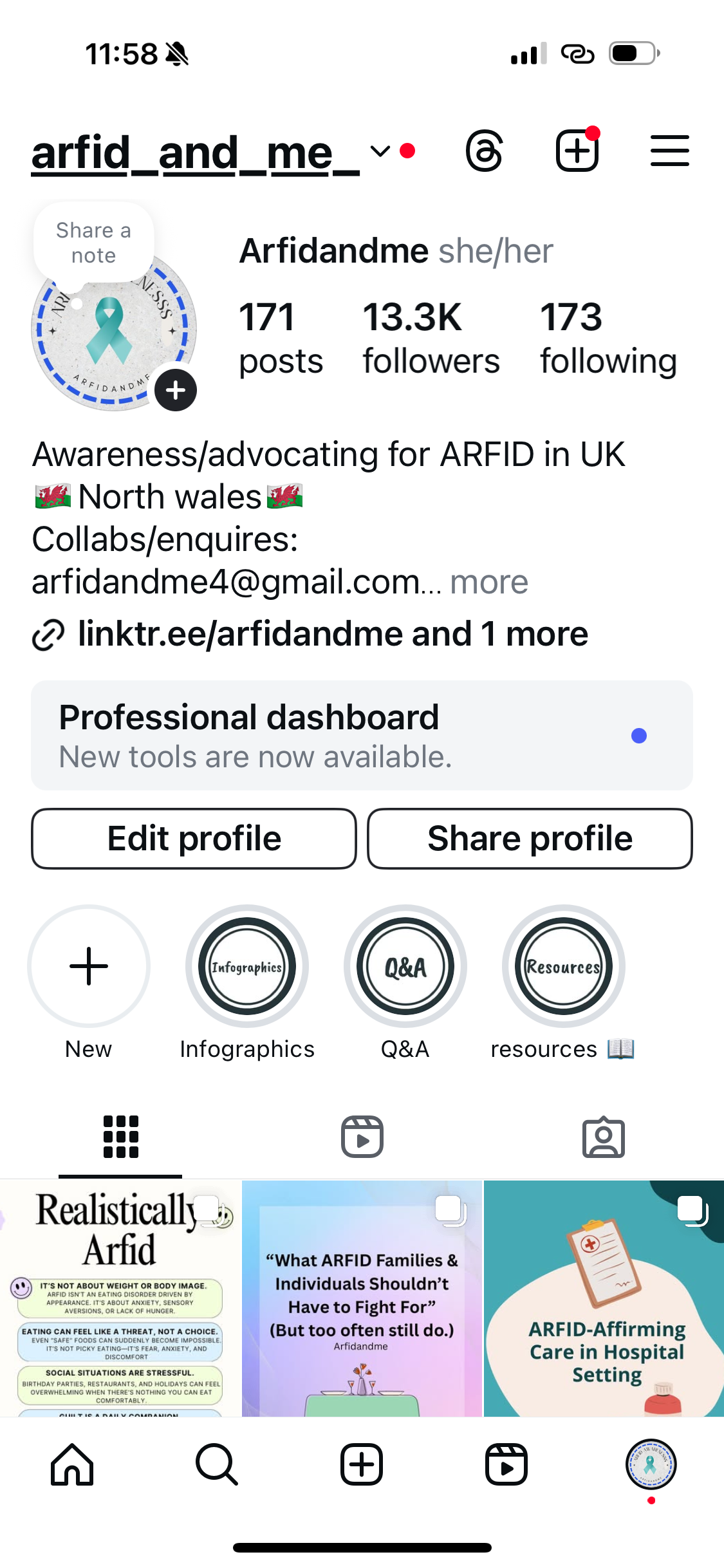724x1568 pixels.
Task: Tap the Share a note bubble
Action: click(94, 243)
